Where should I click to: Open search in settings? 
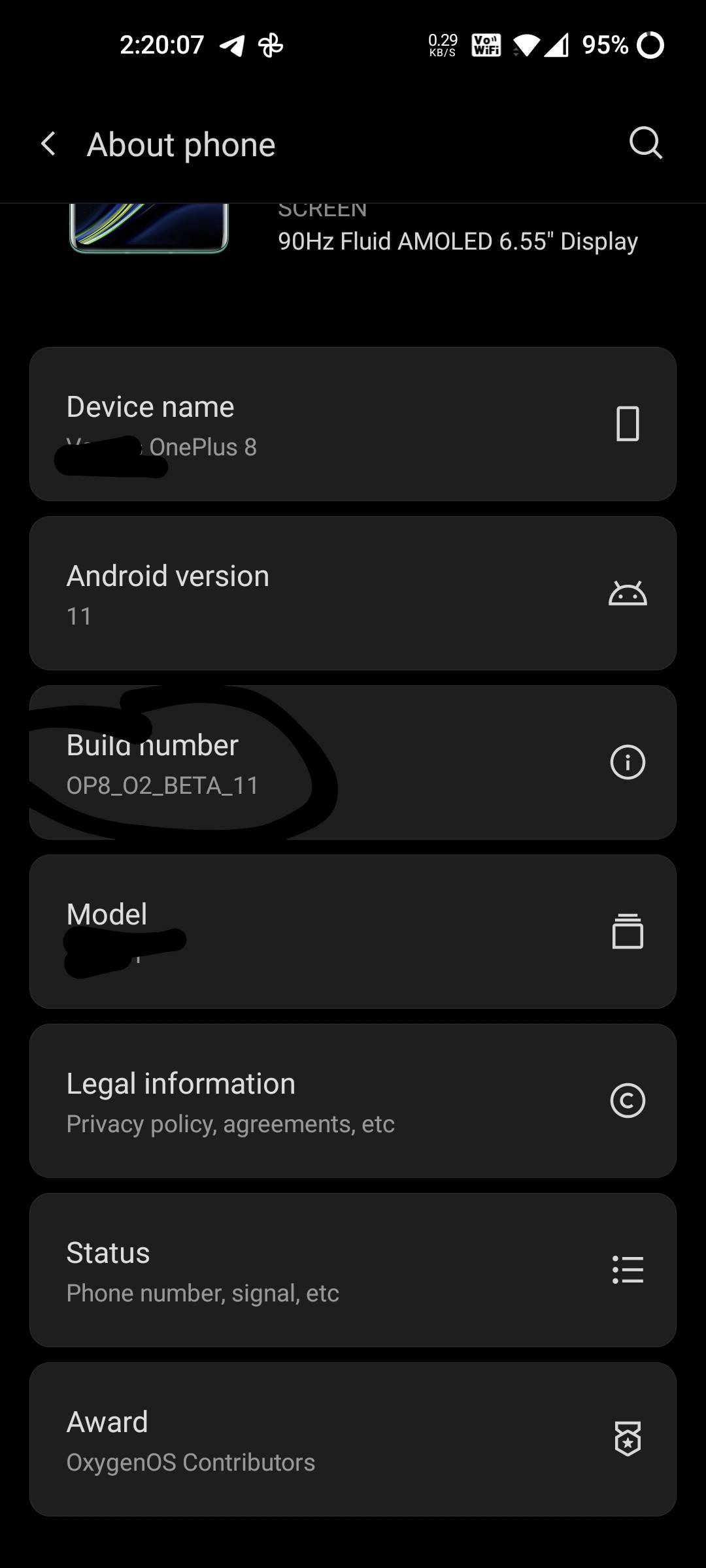(645, 143)
